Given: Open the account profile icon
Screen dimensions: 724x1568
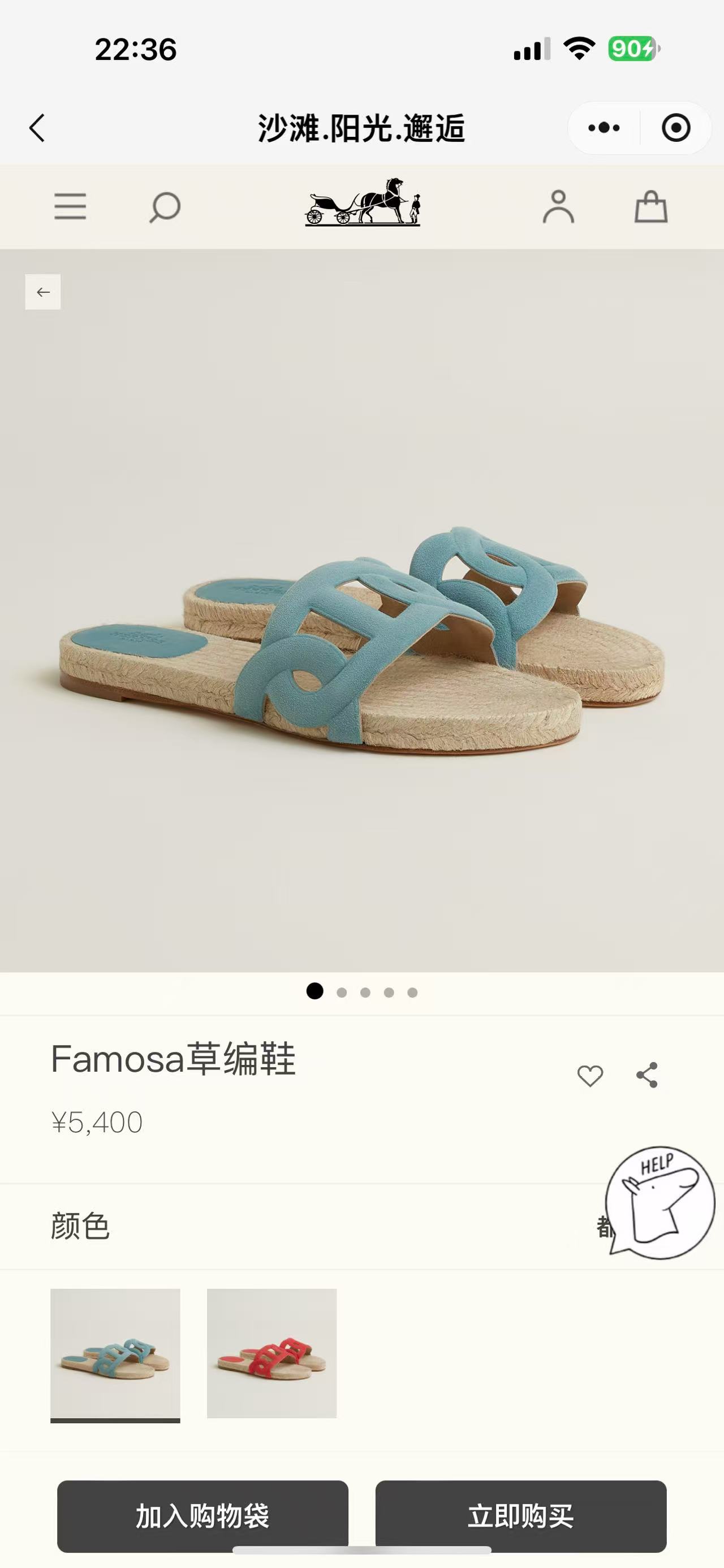Looking at the screenshot, I should (x=559, y=207).
